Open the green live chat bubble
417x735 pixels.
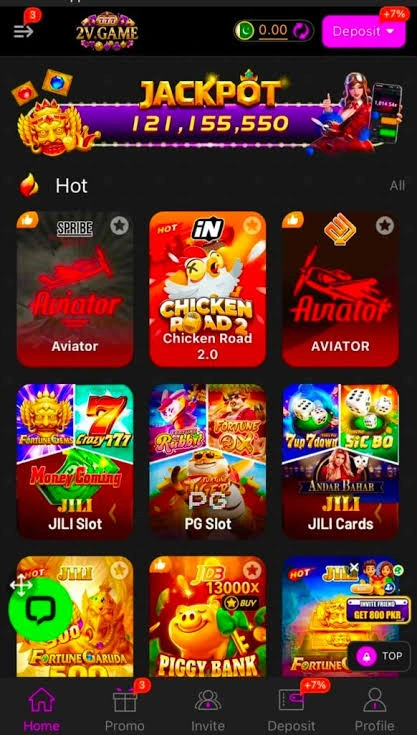[41, 610]
